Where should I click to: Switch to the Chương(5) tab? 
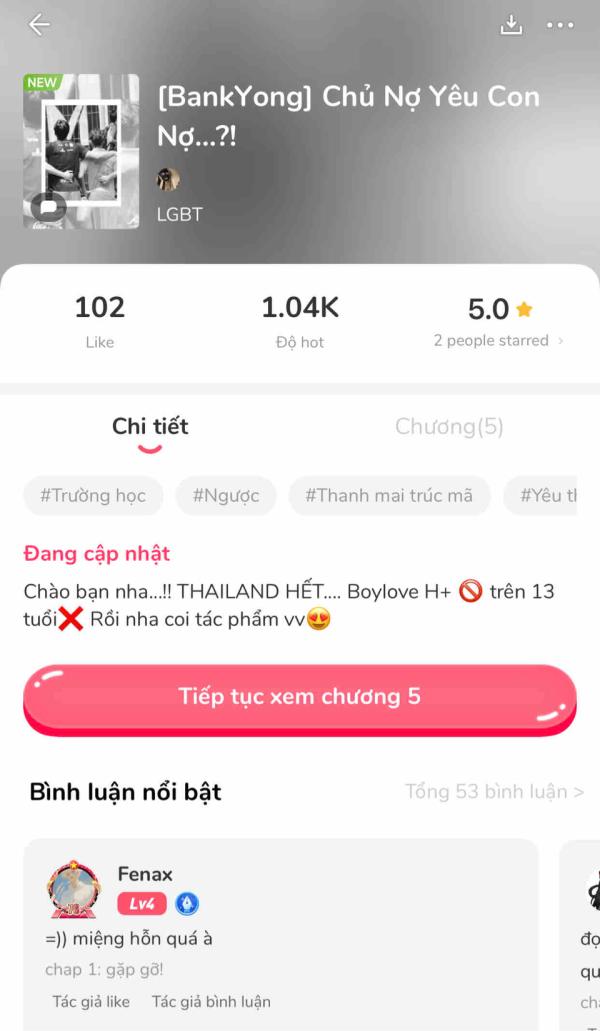(x=449, y=427)
